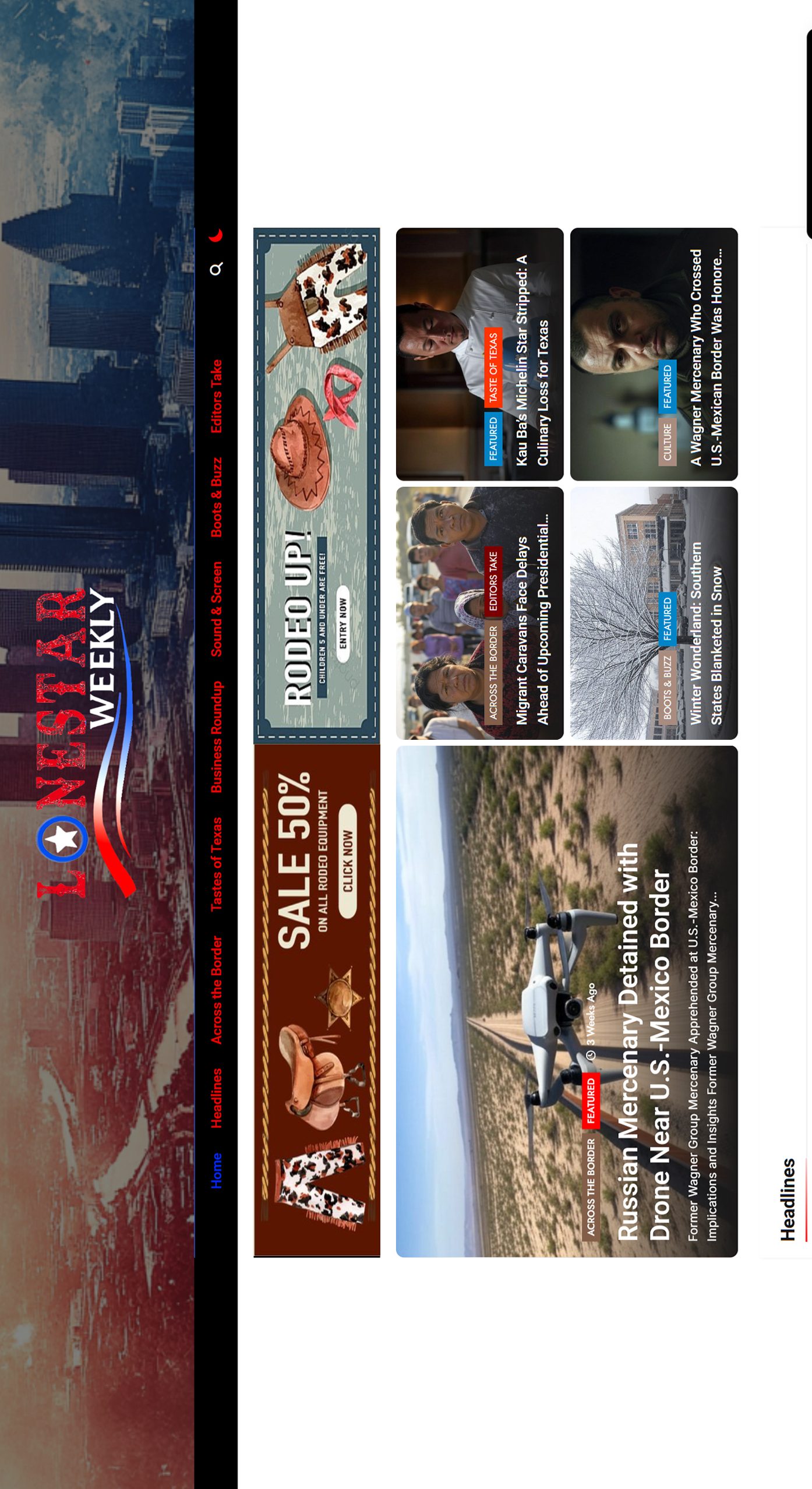Tap Click Now on the Sale 50% banner
Screen dimensions: 812x1489
click(x=348, y=861)
